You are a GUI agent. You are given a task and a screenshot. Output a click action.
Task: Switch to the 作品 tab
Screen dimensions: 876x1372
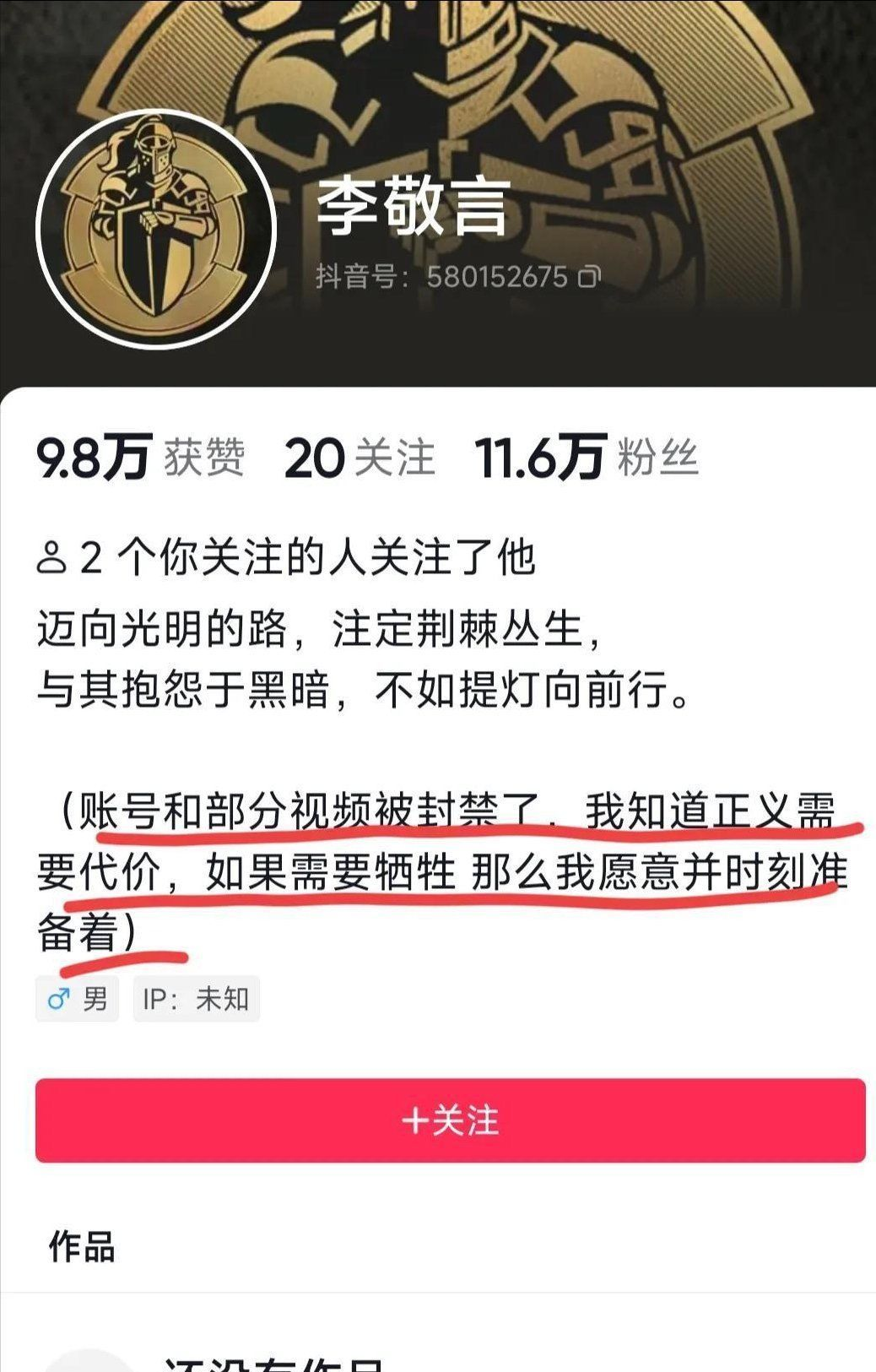pyautogui.click(x=82, y=1246)
